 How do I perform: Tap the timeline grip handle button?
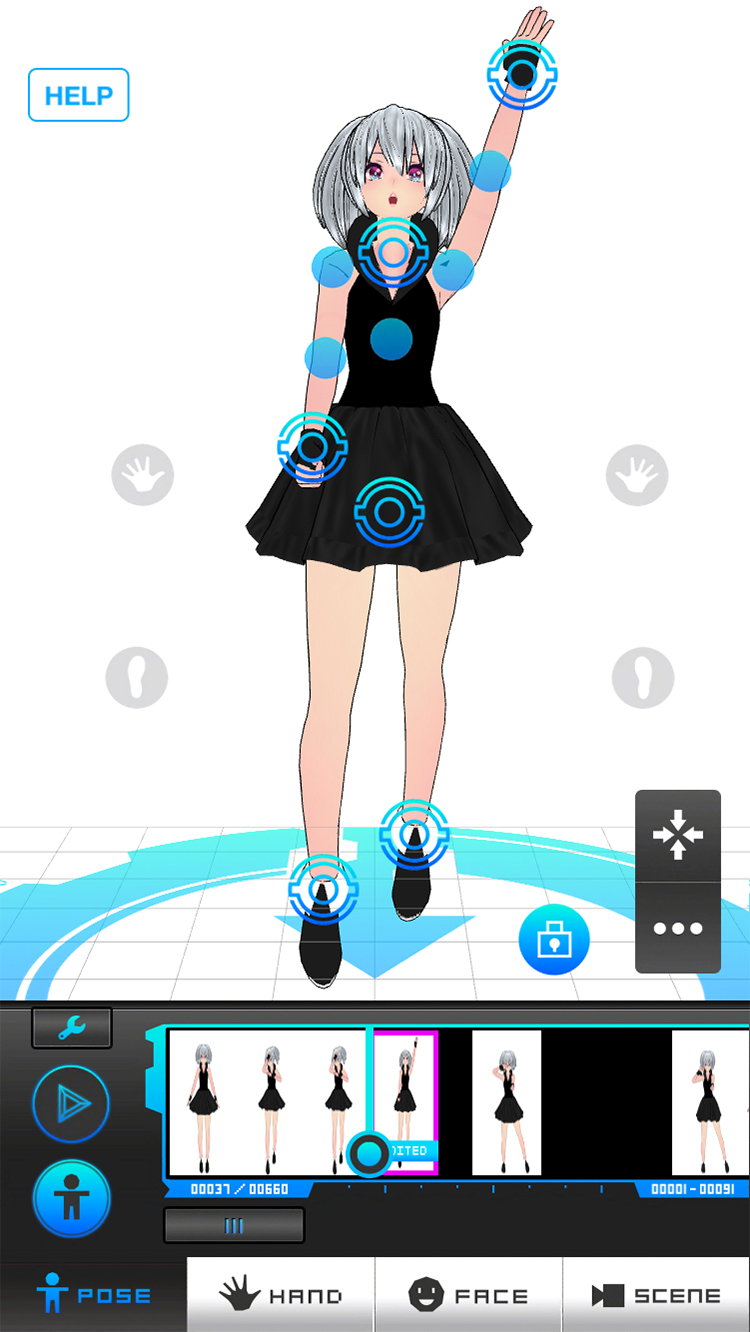(234, 1226)
